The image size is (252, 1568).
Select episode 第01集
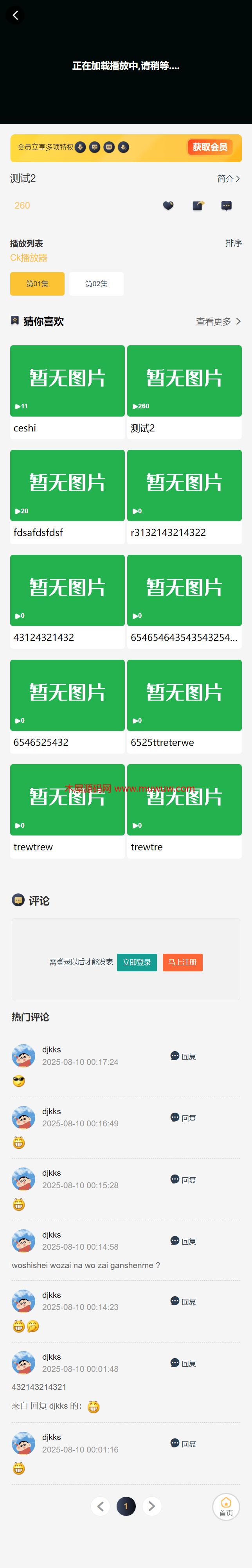click(37, 284)
